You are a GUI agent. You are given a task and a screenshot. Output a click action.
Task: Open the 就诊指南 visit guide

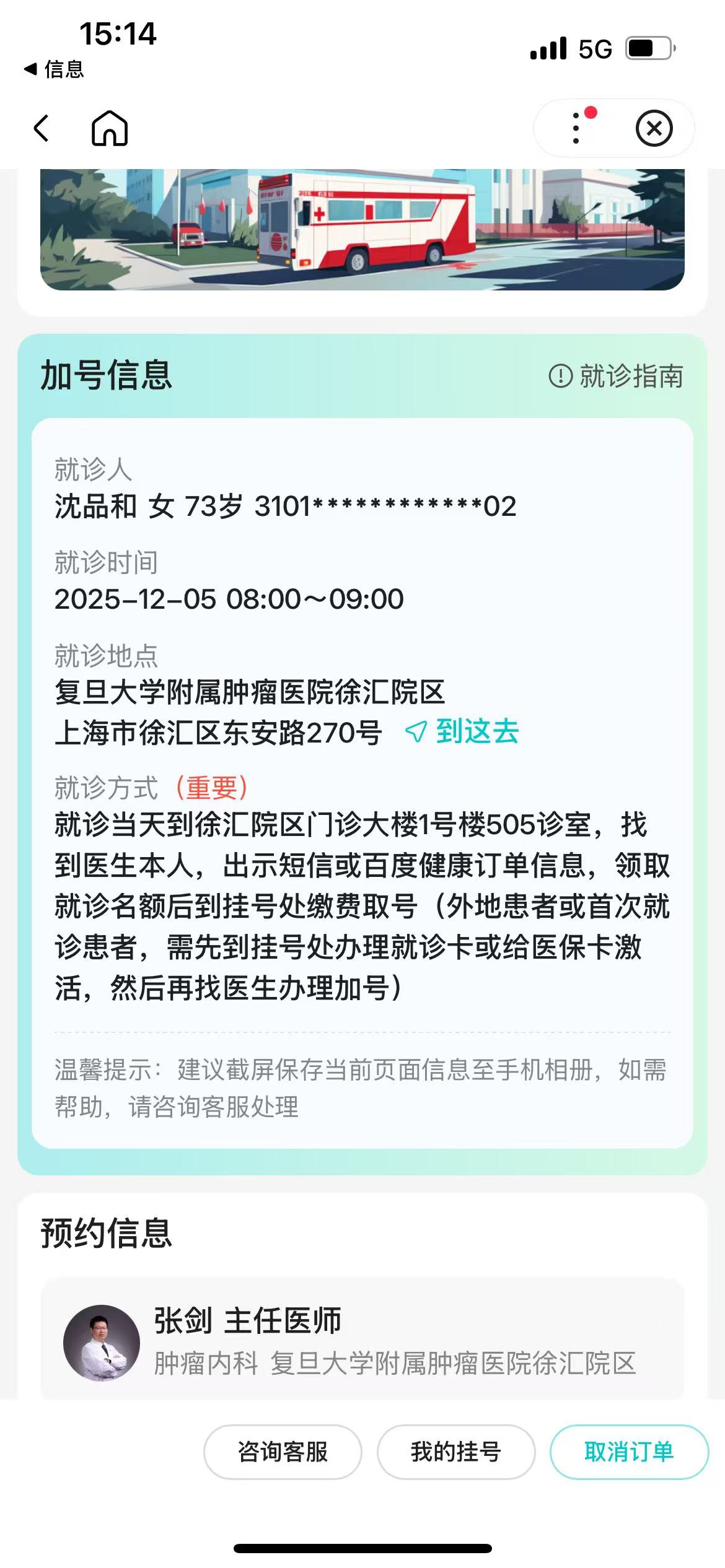click(x=617, y=376)
